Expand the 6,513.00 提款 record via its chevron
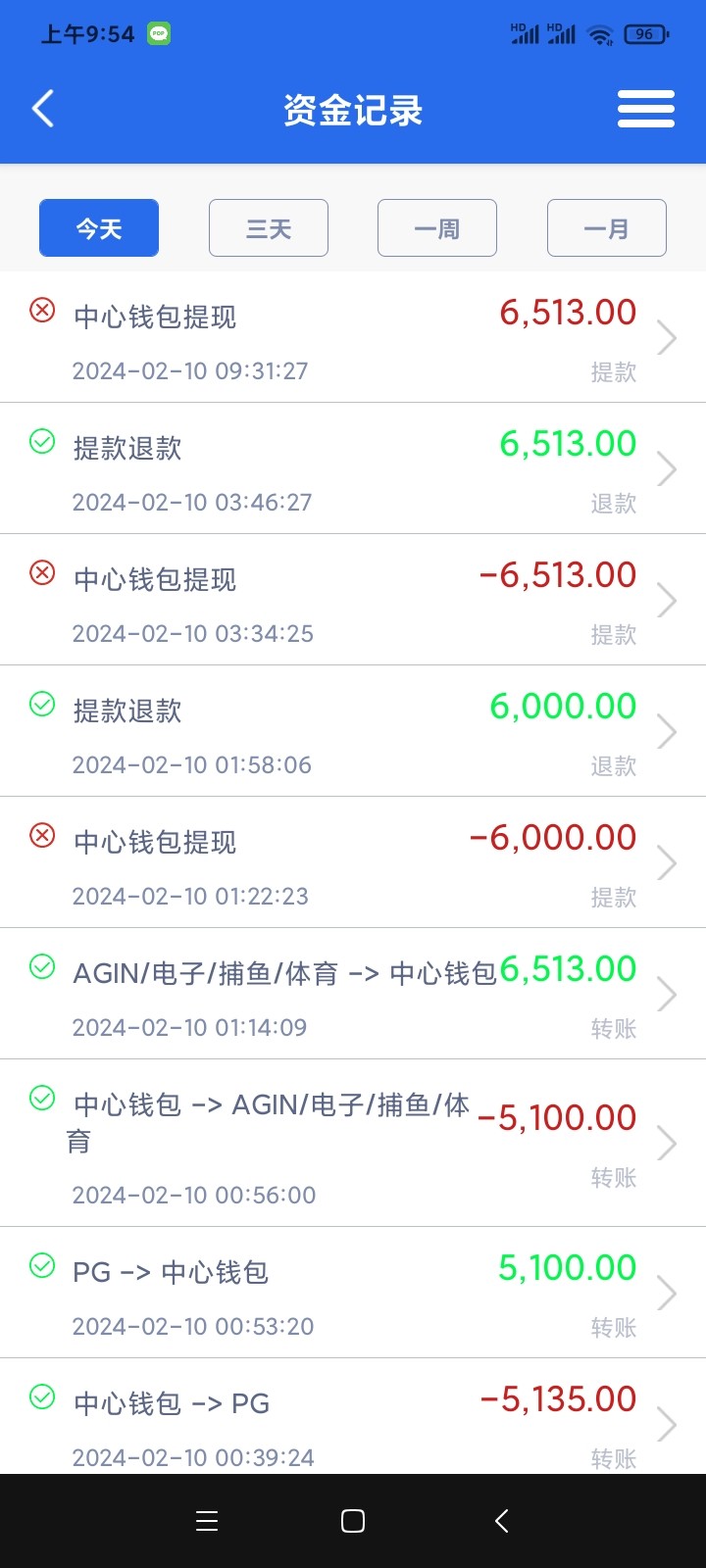The height and width of the screenshot is (1568, 706). click(669, 337)
